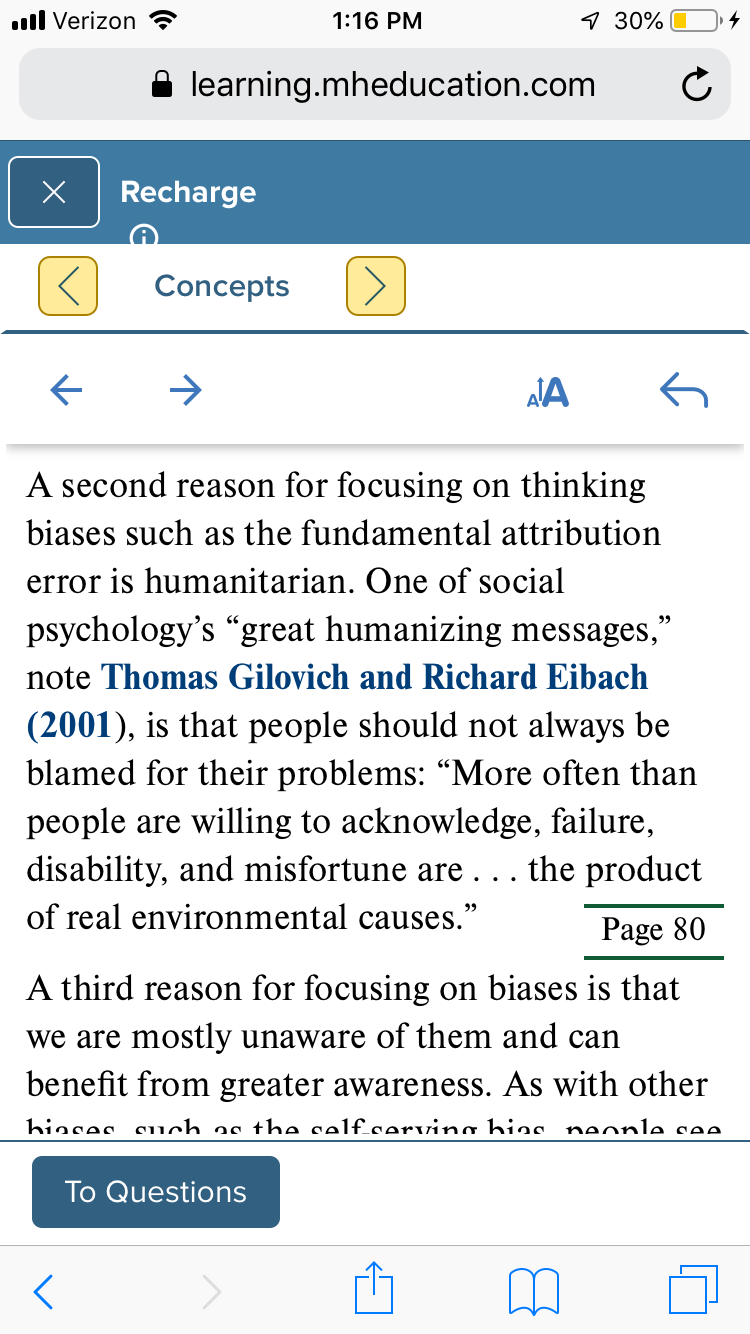
Task: Open Safari bookmarks
Action: (x=533, y=1292)
